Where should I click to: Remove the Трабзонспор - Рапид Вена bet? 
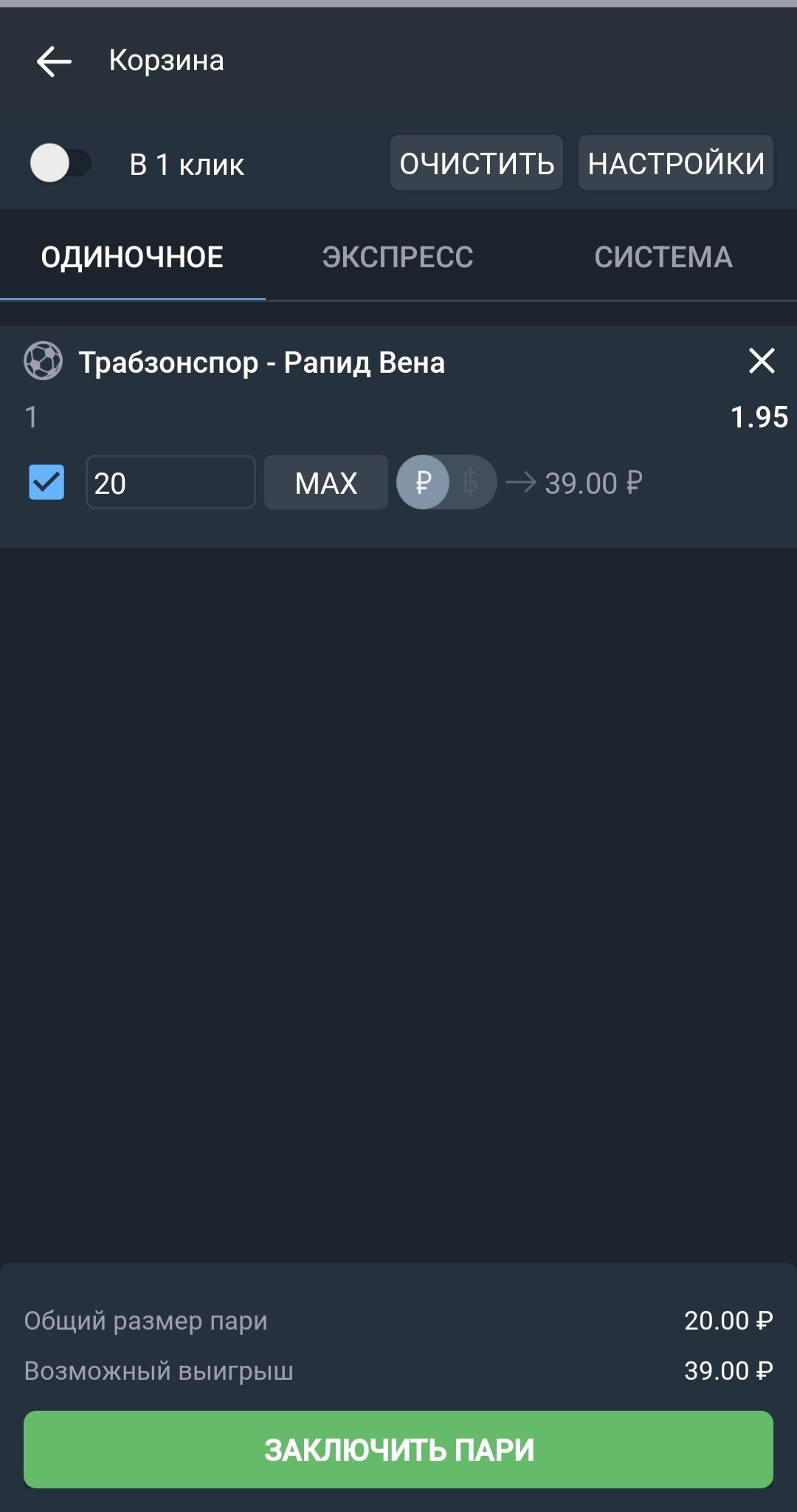click(761, 361)
